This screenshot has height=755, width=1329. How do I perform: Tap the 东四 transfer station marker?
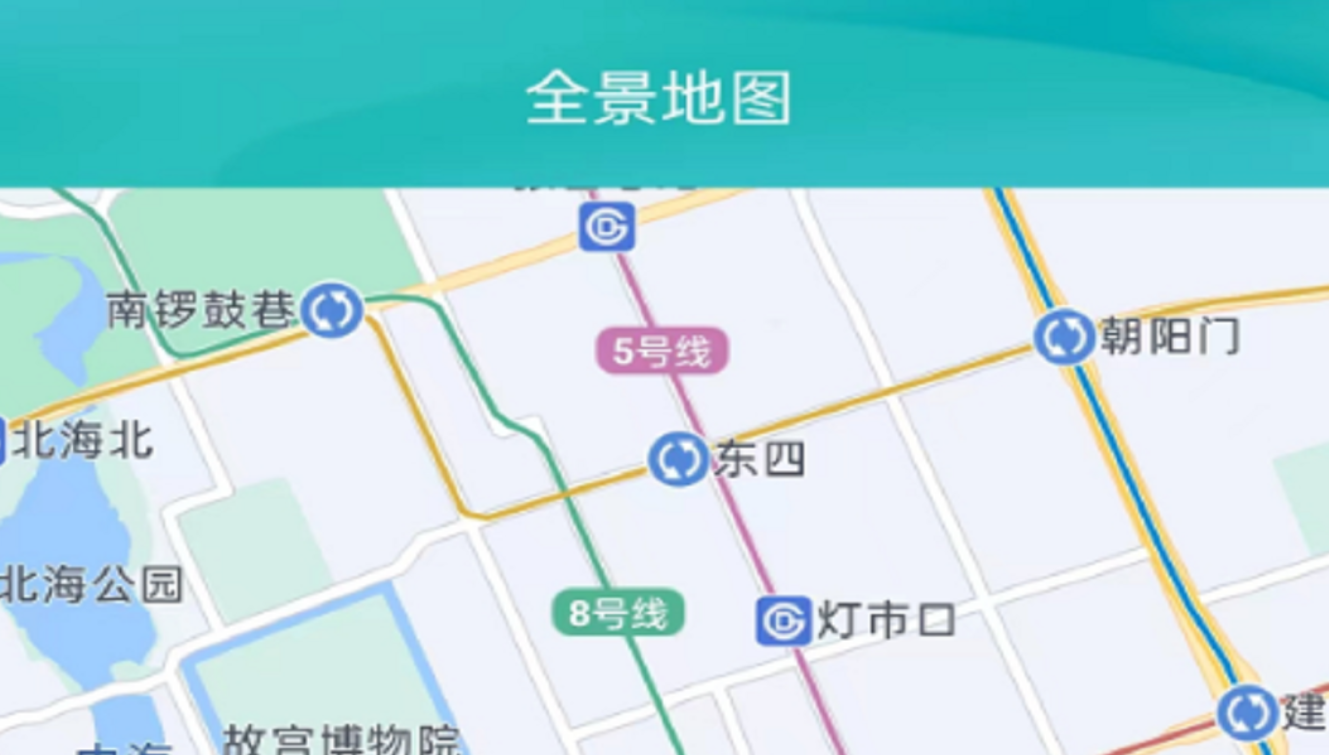pyautogui.click(x=679, y=460)
